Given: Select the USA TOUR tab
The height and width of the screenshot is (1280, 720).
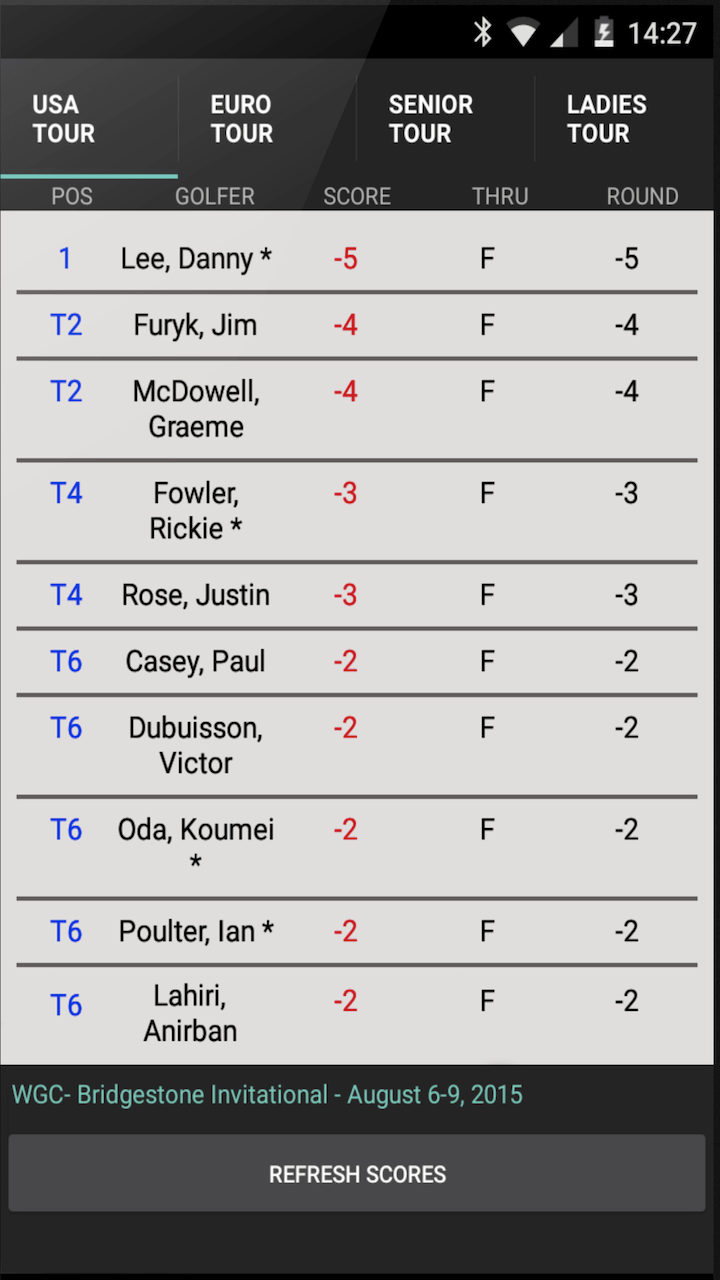Looking at the screenshot, I should (x=63, y=118).
